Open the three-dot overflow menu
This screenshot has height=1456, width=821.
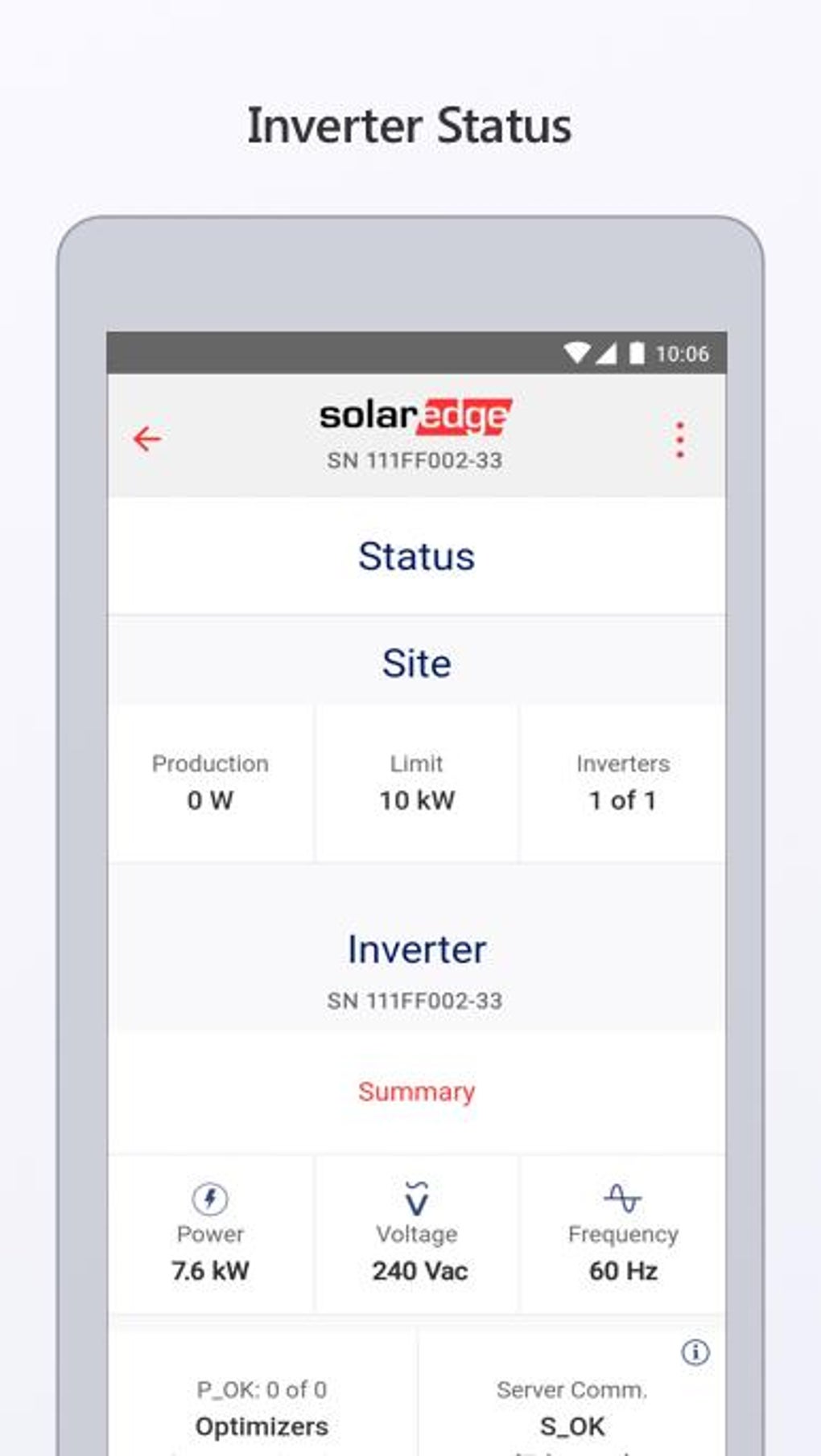click(x=680, y=438)
